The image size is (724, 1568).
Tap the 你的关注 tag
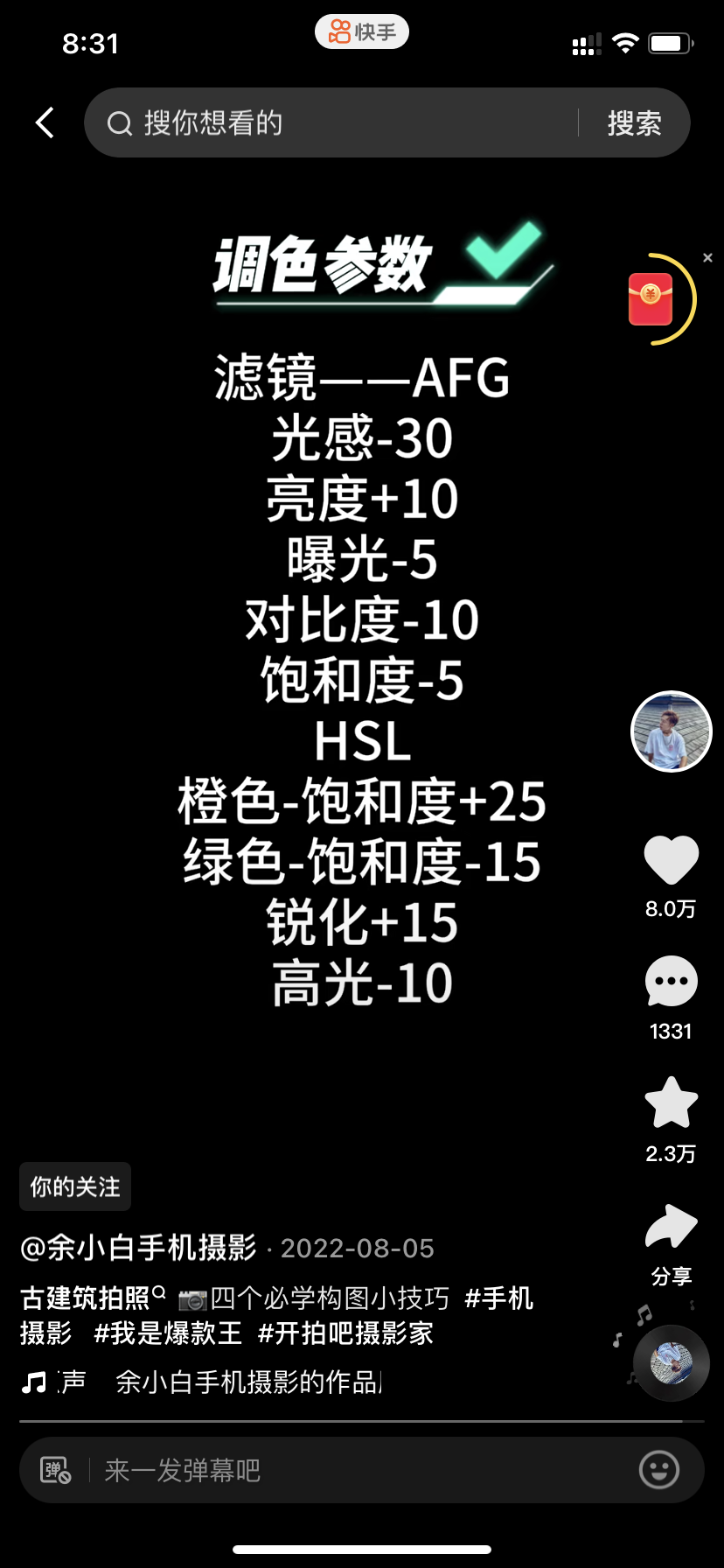(x=75, y=1186)
